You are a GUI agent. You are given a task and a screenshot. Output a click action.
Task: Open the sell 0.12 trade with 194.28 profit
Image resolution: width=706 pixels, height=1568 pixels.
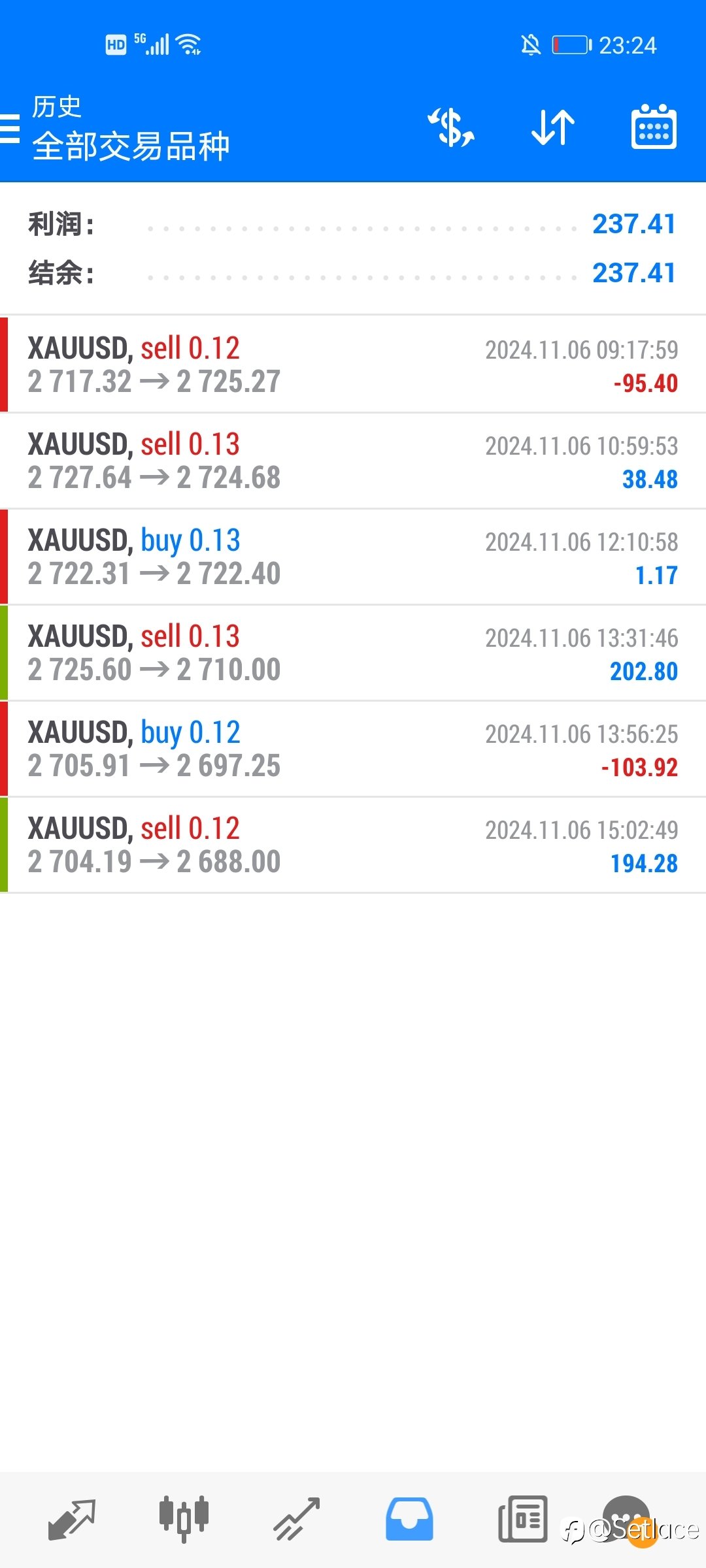tap(353, 845)
